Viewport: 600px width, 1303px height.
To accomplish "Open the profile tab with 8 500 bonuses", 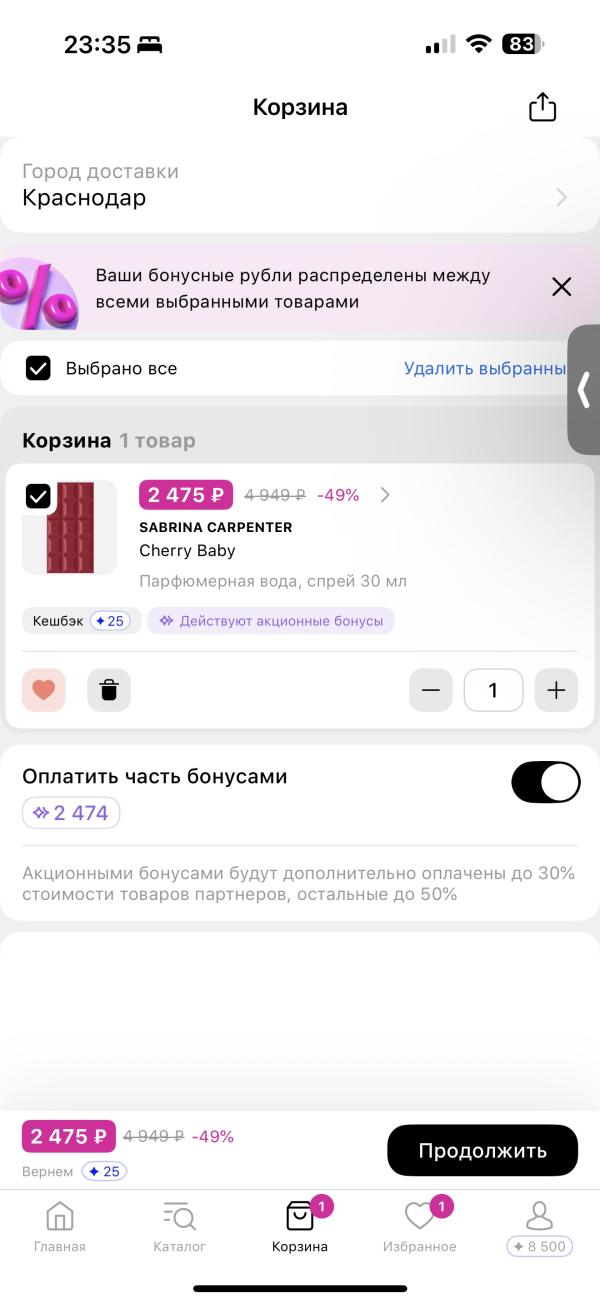I will tap(539, 1227).
